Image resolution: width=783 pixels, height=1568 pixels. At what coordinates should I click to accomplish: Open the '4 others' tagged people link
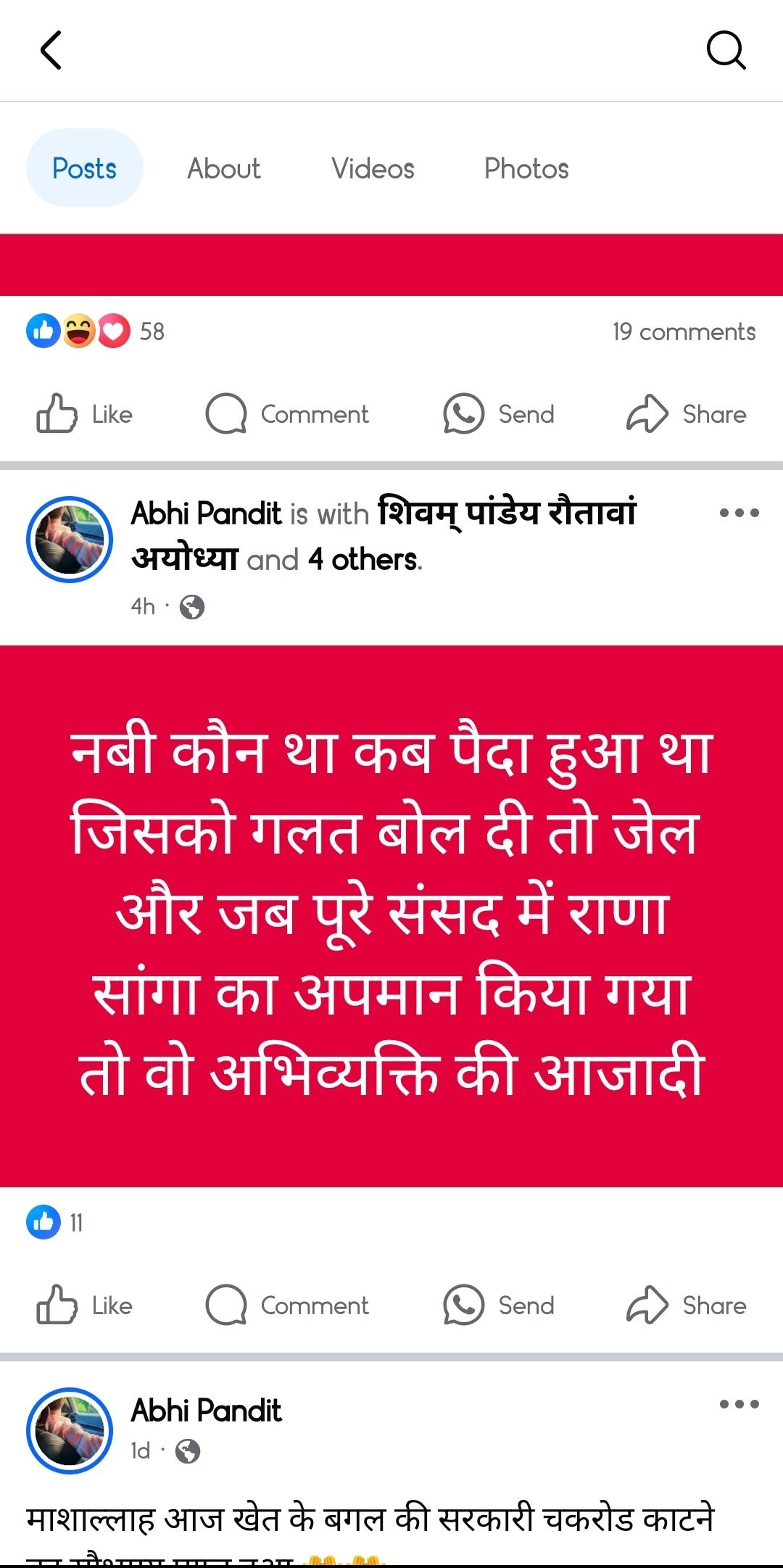(x=364, y=559)
